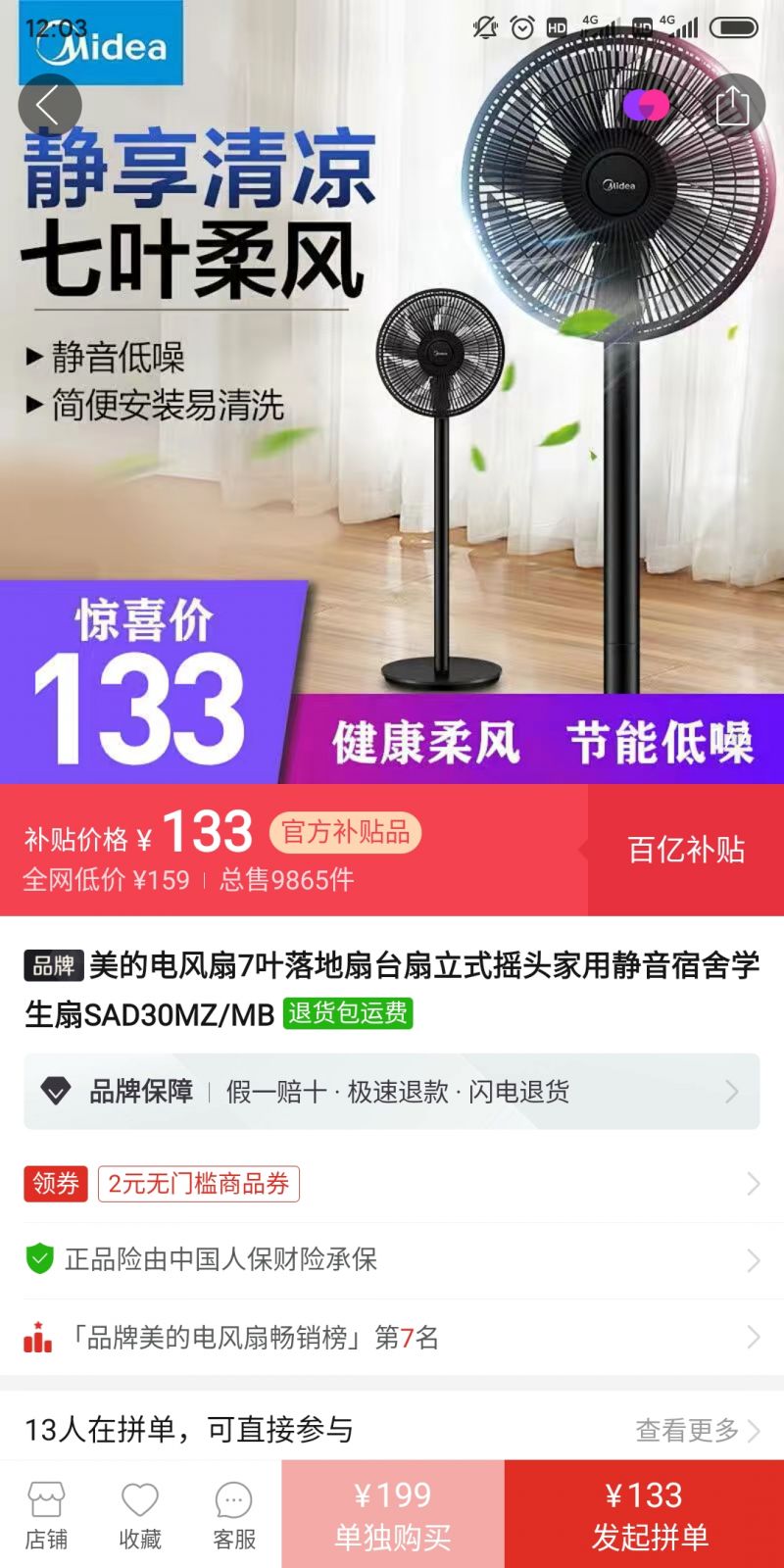Share this fan product
784x1568 pixels.
point(732,105)
